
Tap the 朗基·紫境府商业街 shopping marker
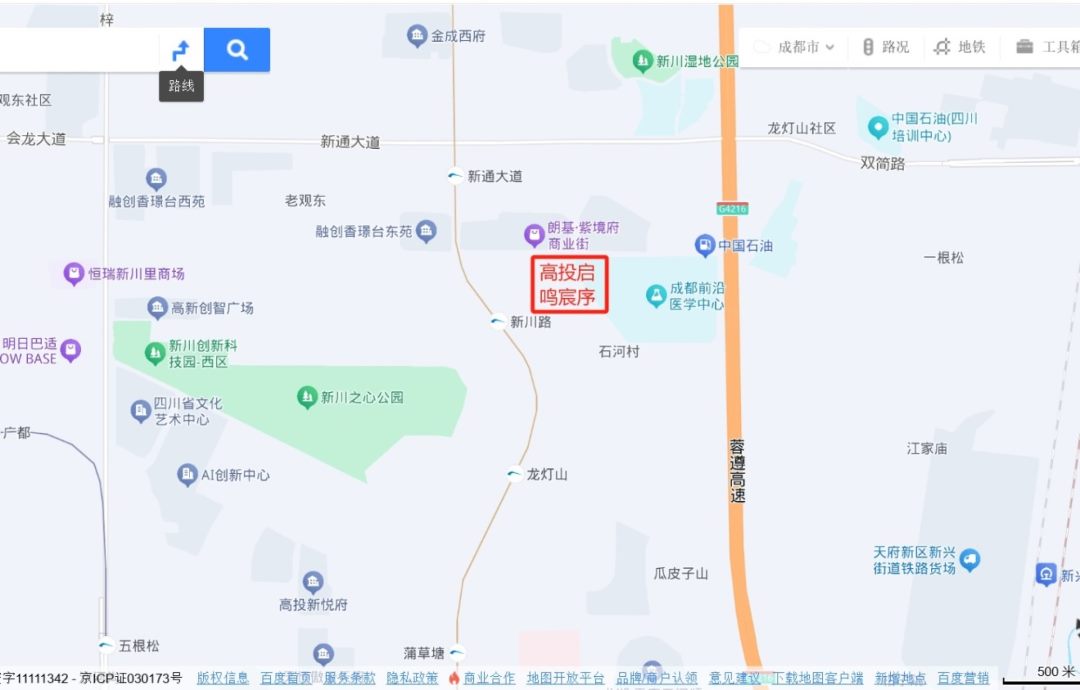point(534,235)
